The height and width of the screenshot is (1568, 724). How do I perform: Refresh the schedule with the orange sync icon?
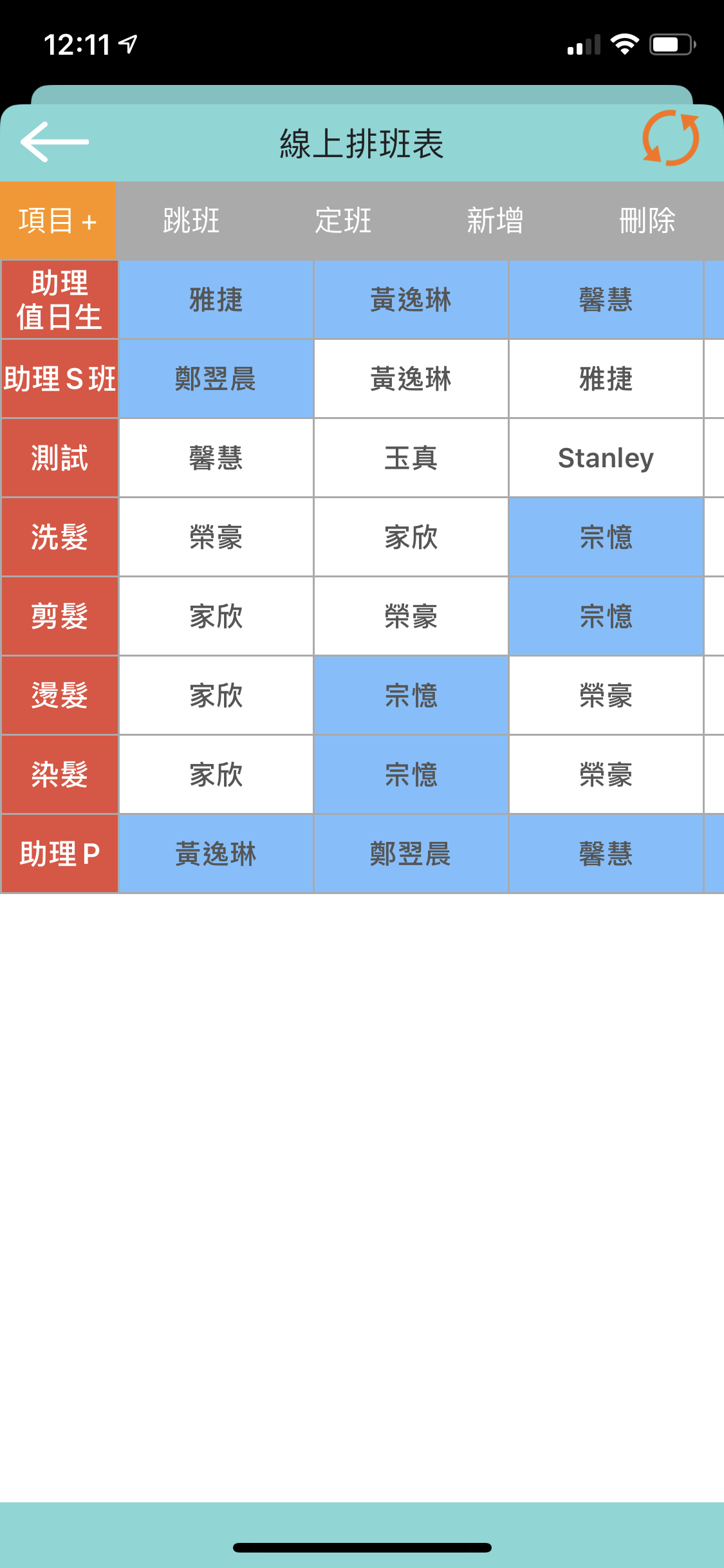coord(671,138)
